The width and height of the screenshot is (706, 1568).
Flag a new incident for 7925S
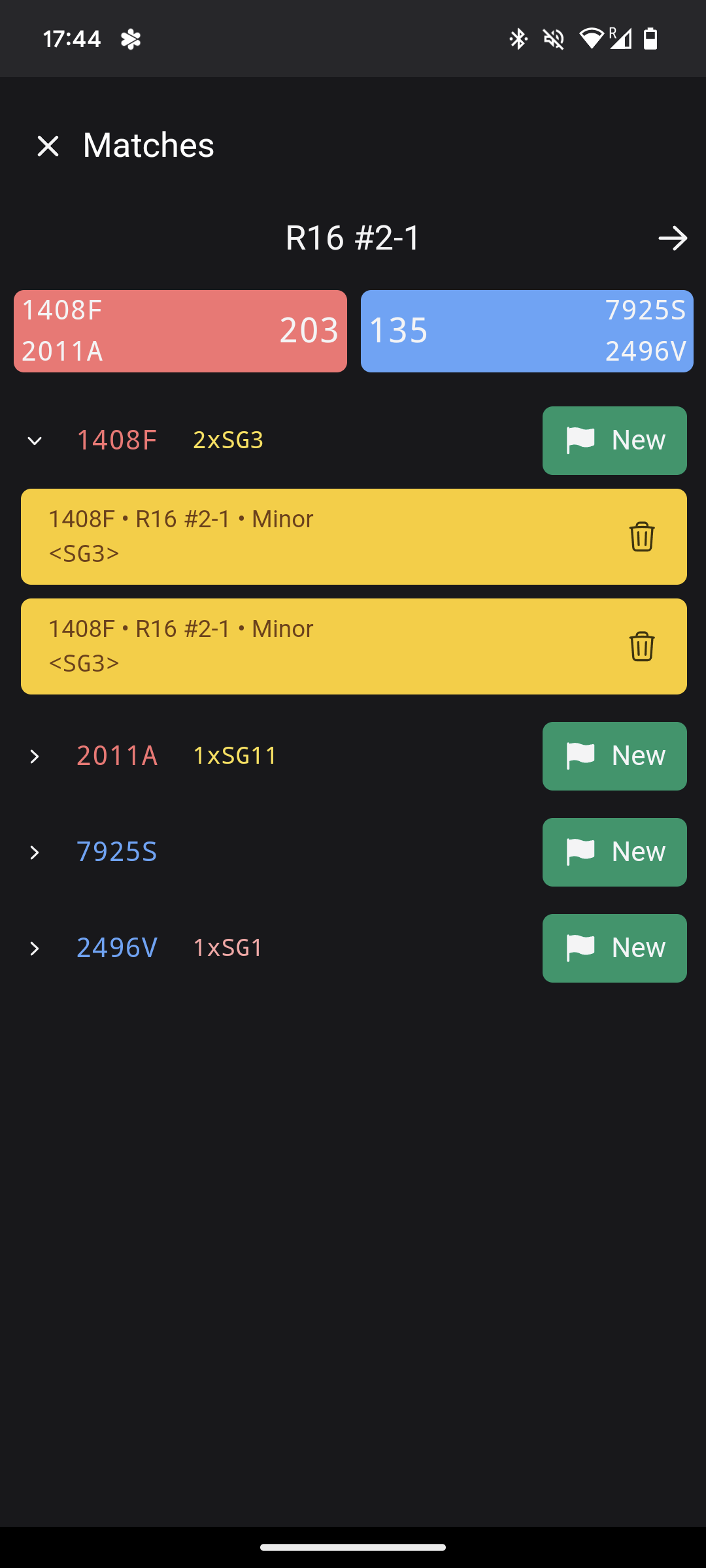tap(614, 852)
